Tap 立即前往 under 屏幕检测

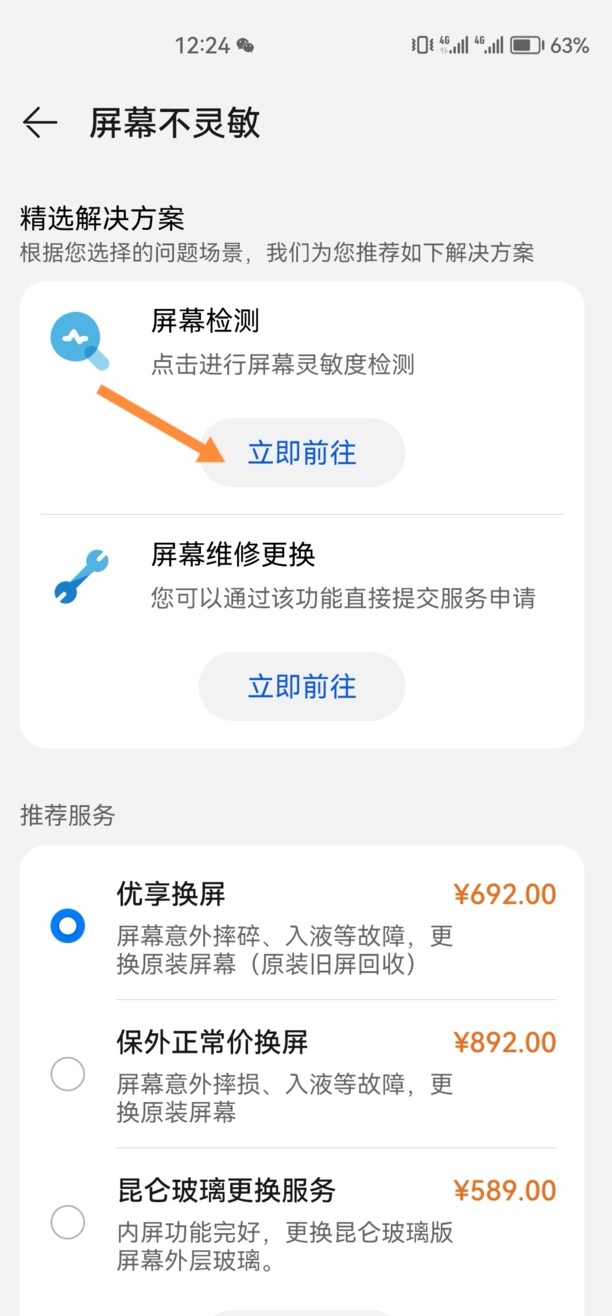click(302, 453)
